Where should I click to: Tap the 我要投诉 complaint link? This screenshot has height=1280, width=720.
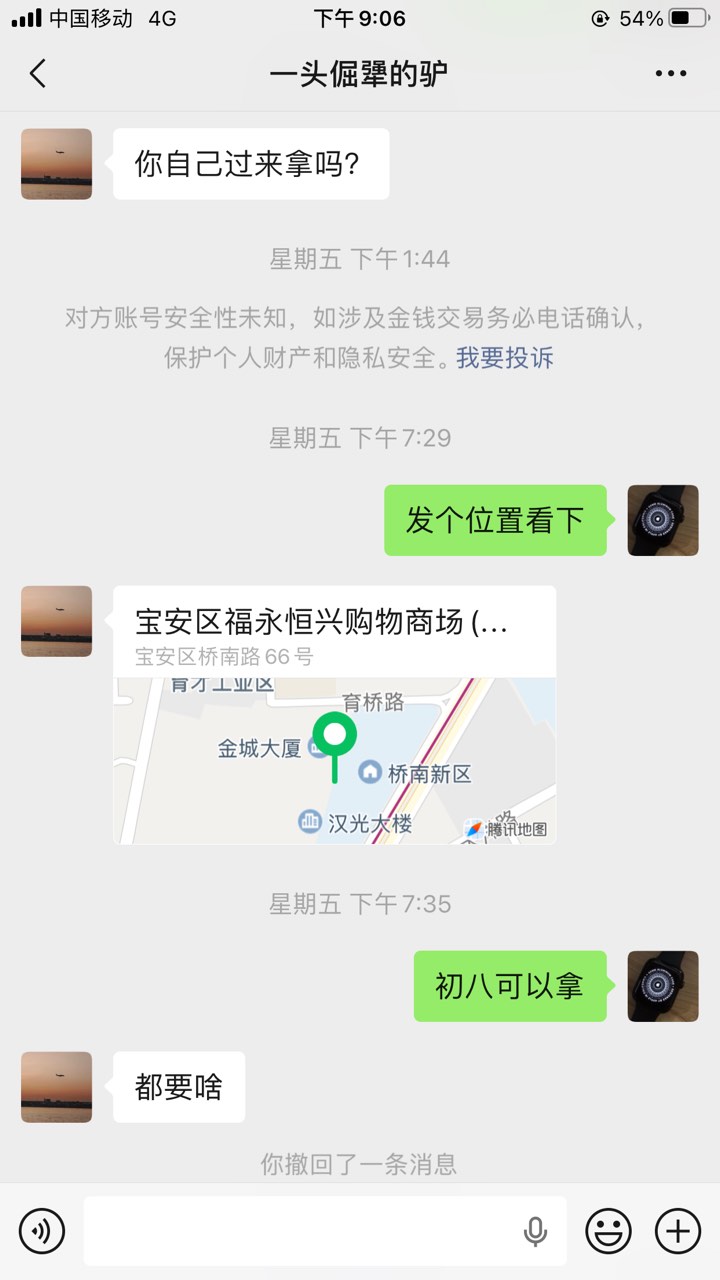[x=505, y=358]
